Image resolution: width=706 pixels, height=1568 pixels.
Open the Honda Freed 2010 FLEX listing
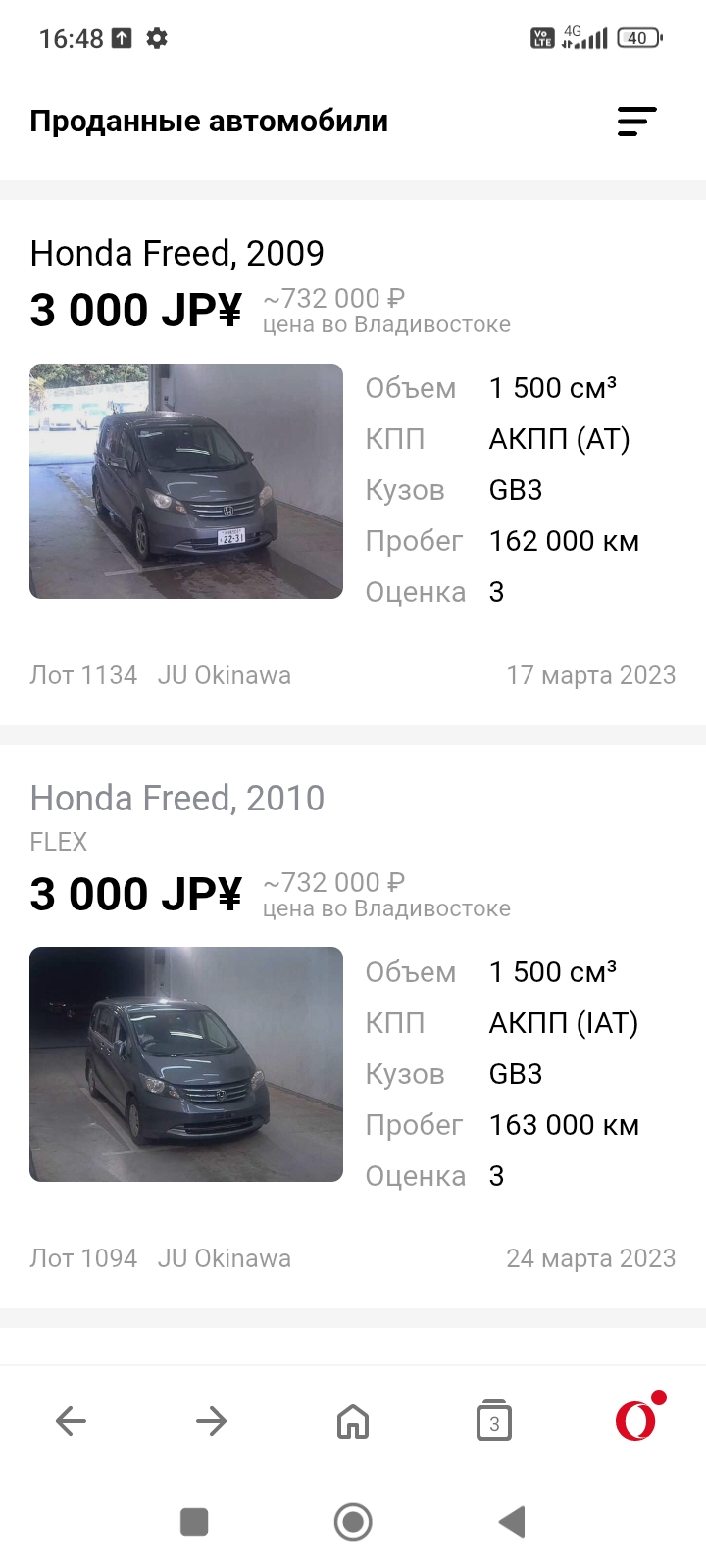coord(176,799)
